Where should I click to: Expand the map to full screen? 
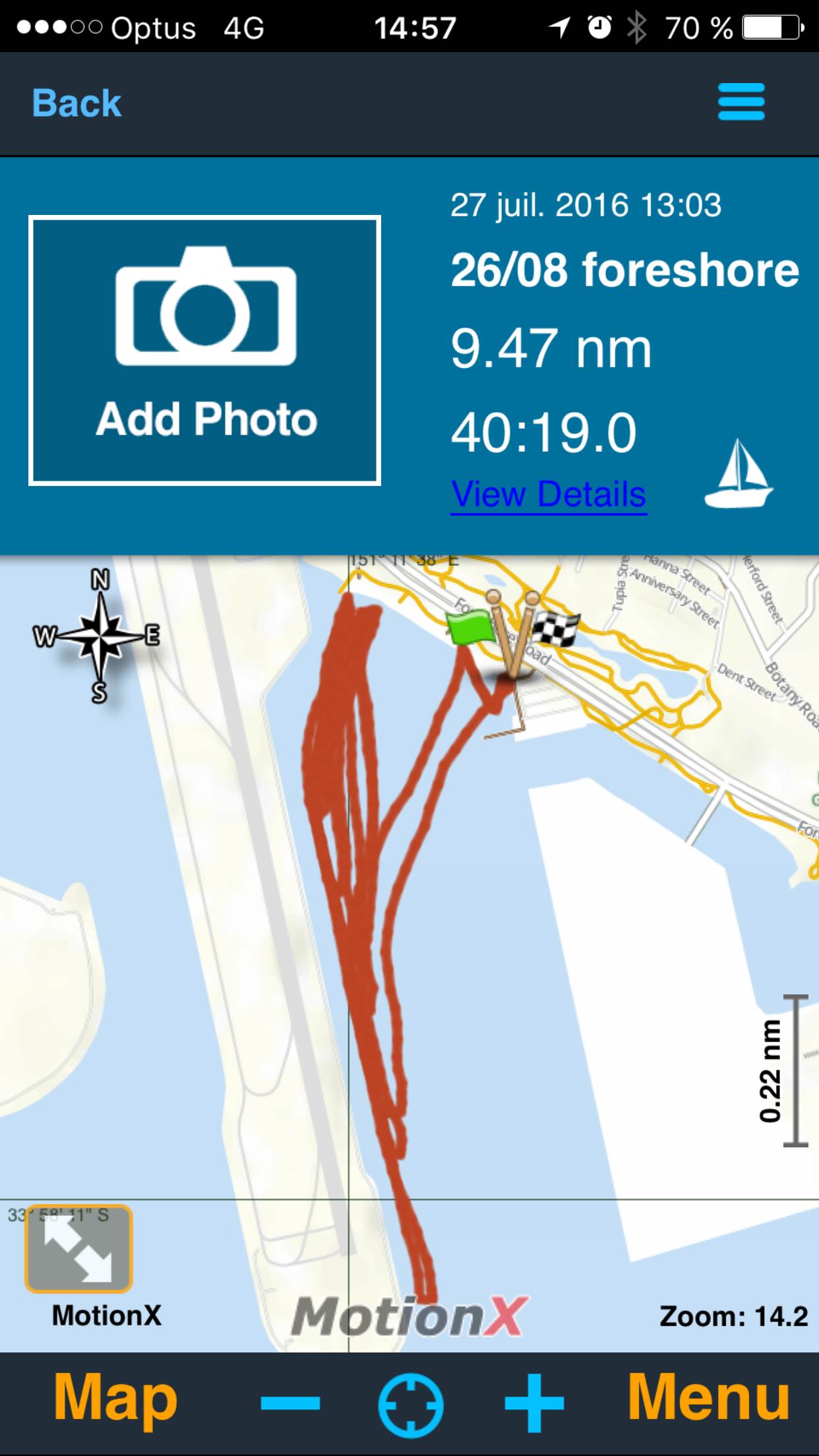[78, 1248]
